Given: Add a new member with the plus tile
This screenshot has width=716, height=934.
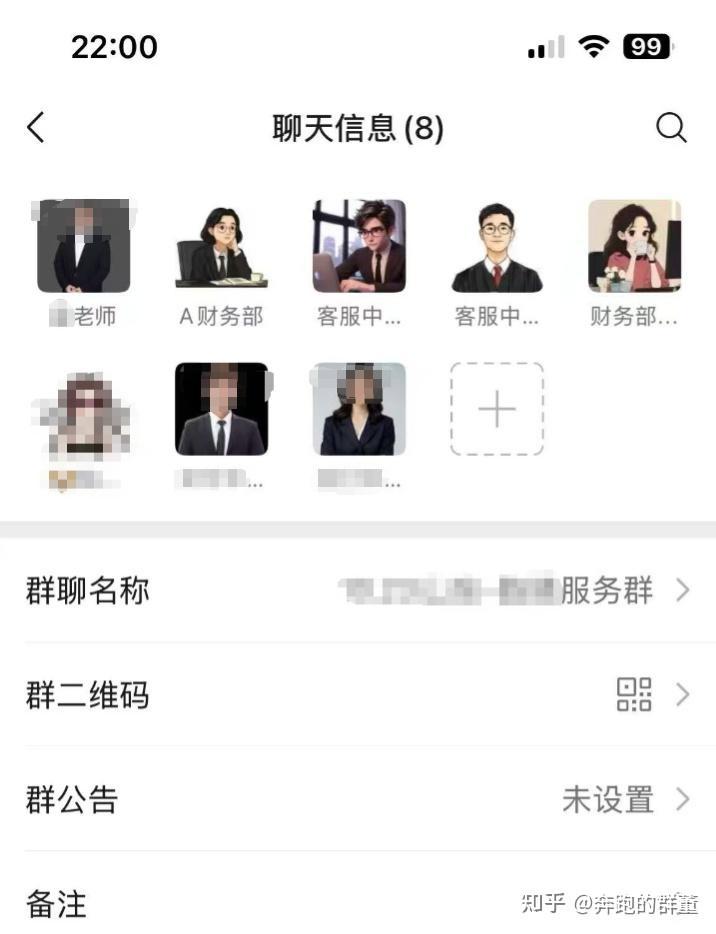Looking at the screenshot, I should click(496, 410).
